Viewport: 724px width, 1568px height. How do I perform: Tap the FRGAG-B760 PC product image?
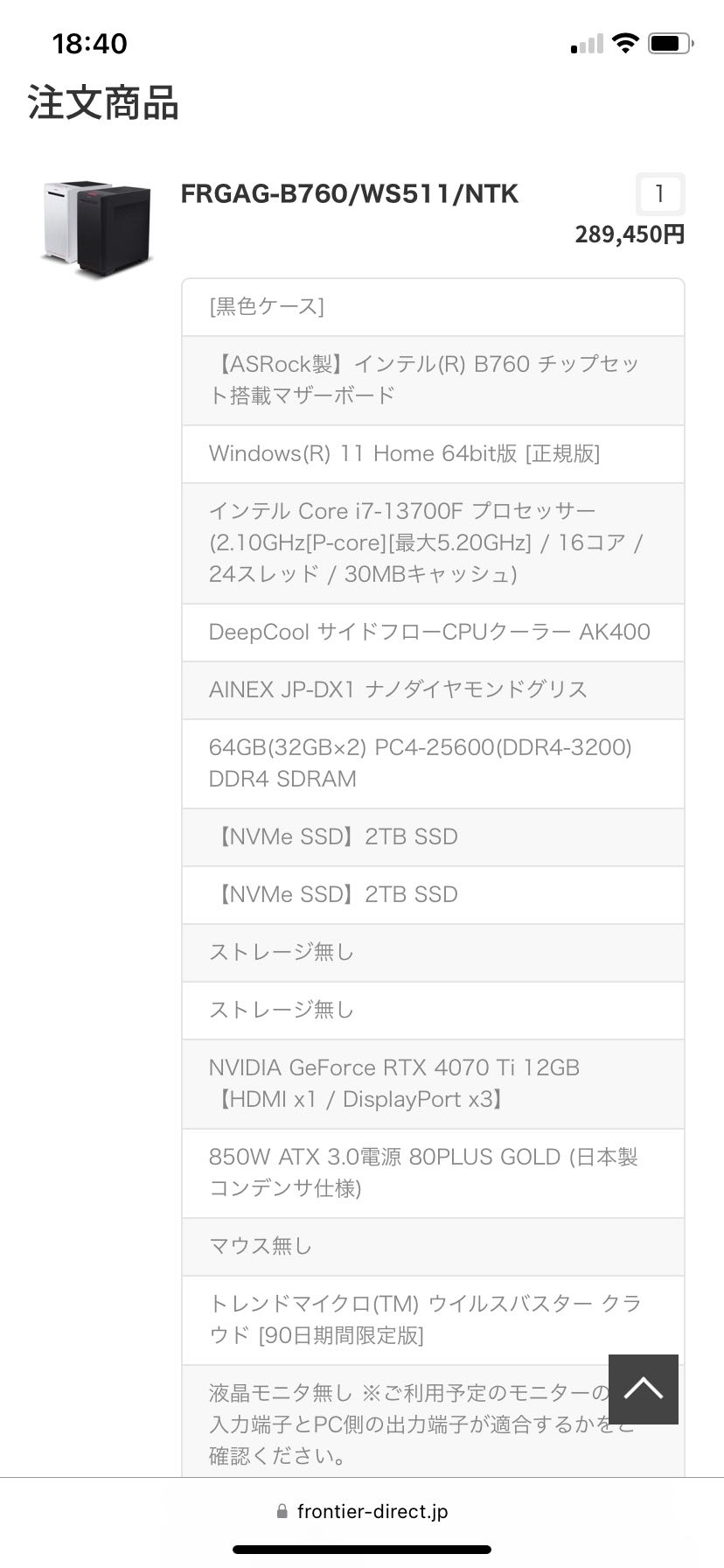pyautogui.click(x=96, y=228)
